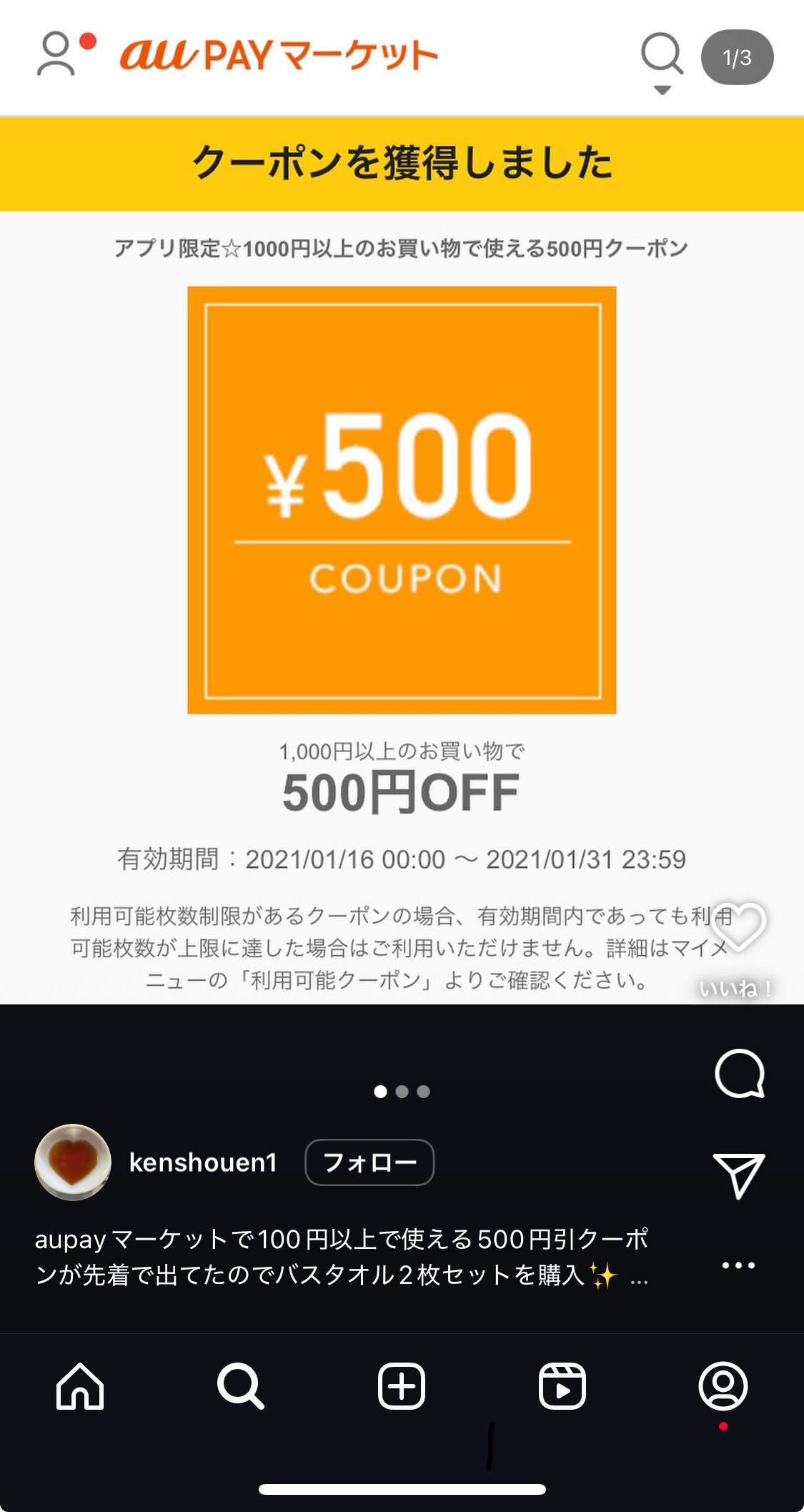
Task: Open the Reels tab
Action: pyautogui.click(x=562, y=1386)
